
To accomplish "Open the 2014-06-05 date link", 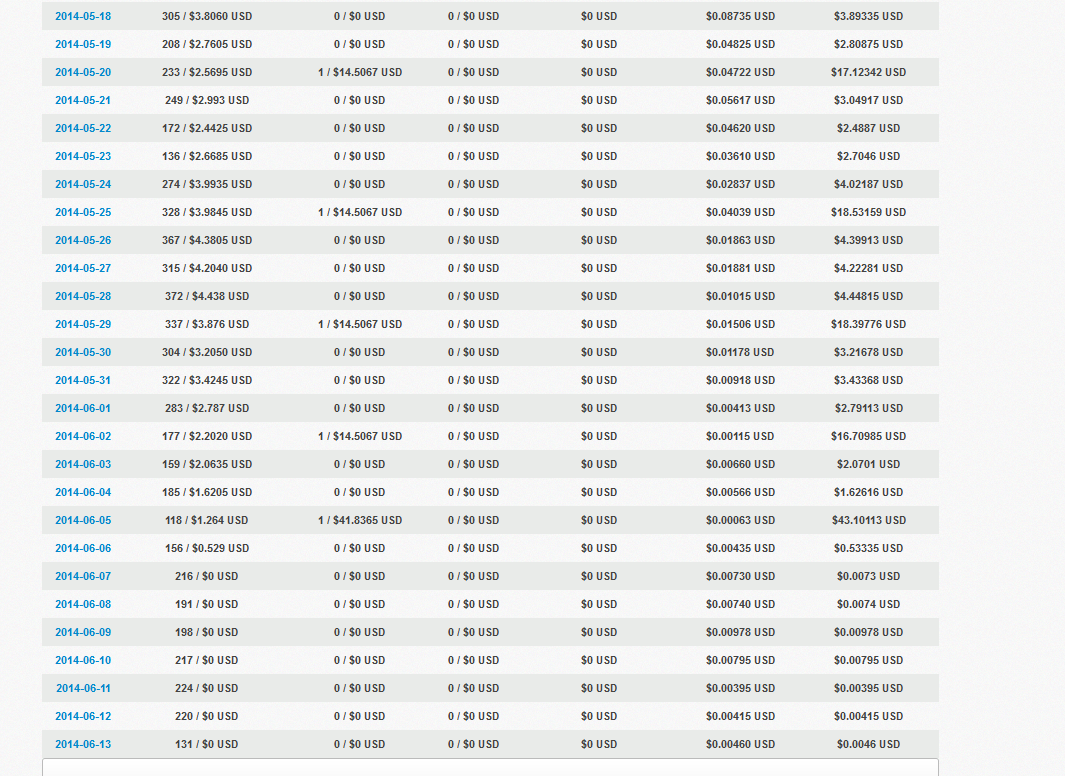I will (x=83, y=520).
